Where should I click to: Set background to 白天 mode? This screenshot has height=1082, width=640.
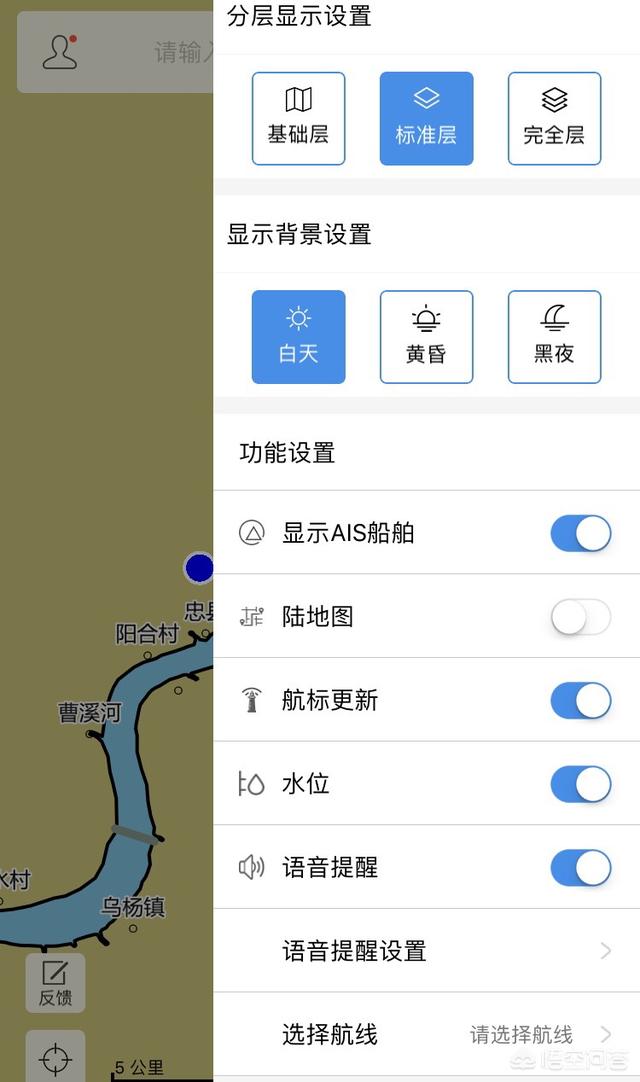[x=298, y=337]
